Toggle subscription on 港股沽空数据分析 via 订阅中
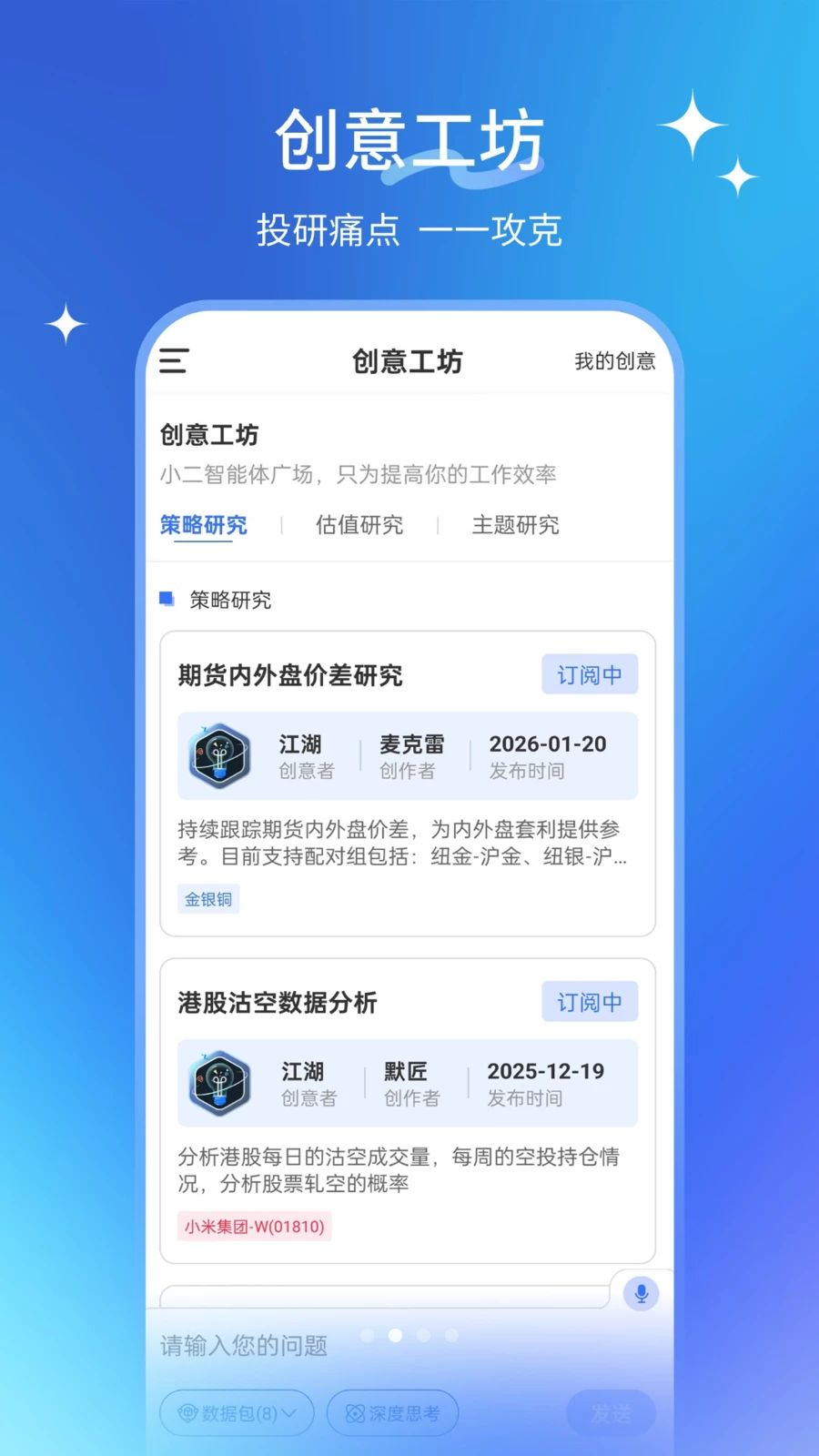 [590, 1001]
